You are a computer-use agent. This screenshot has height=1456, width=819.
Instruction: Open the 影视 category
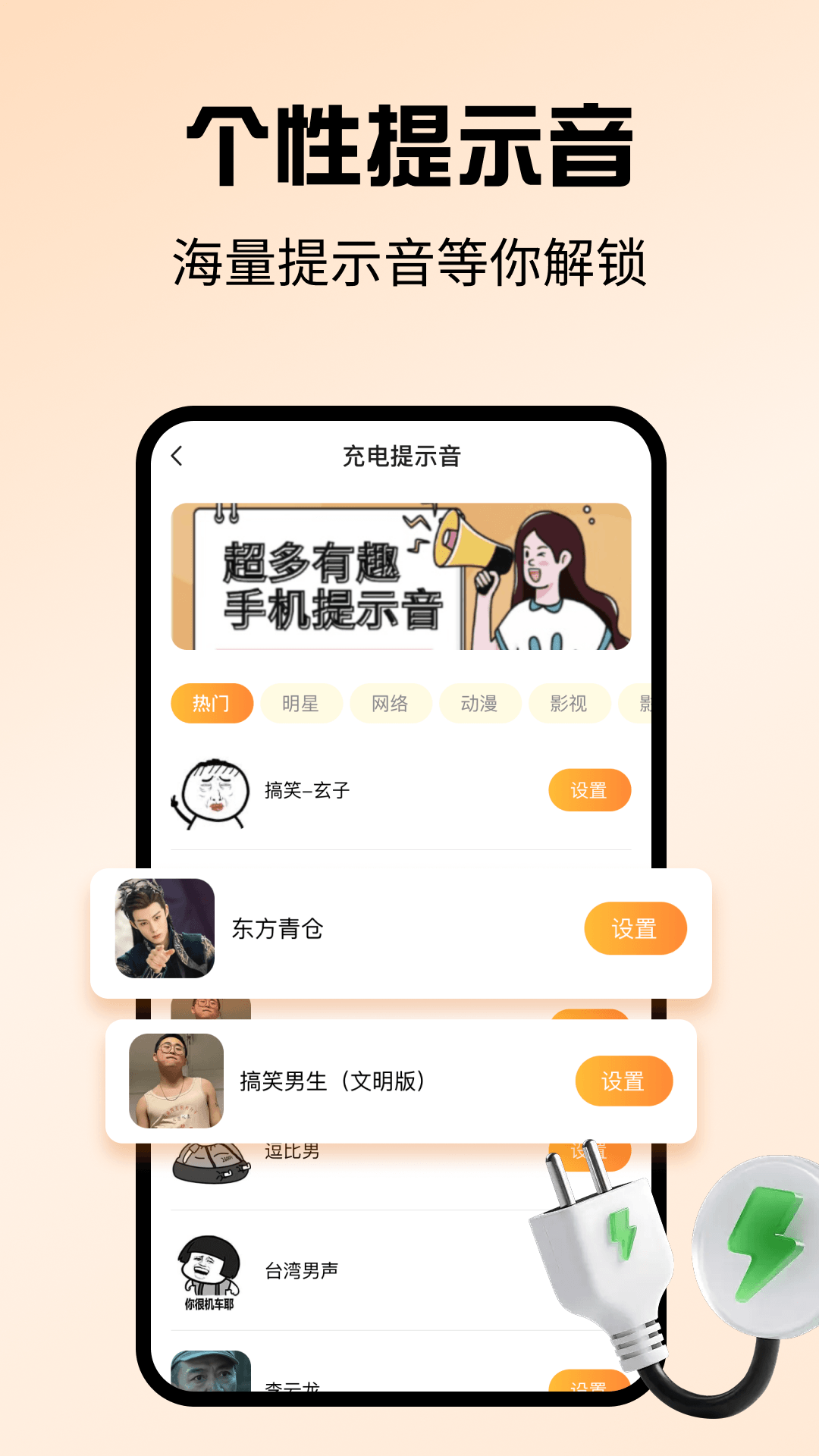pos(570,704)
